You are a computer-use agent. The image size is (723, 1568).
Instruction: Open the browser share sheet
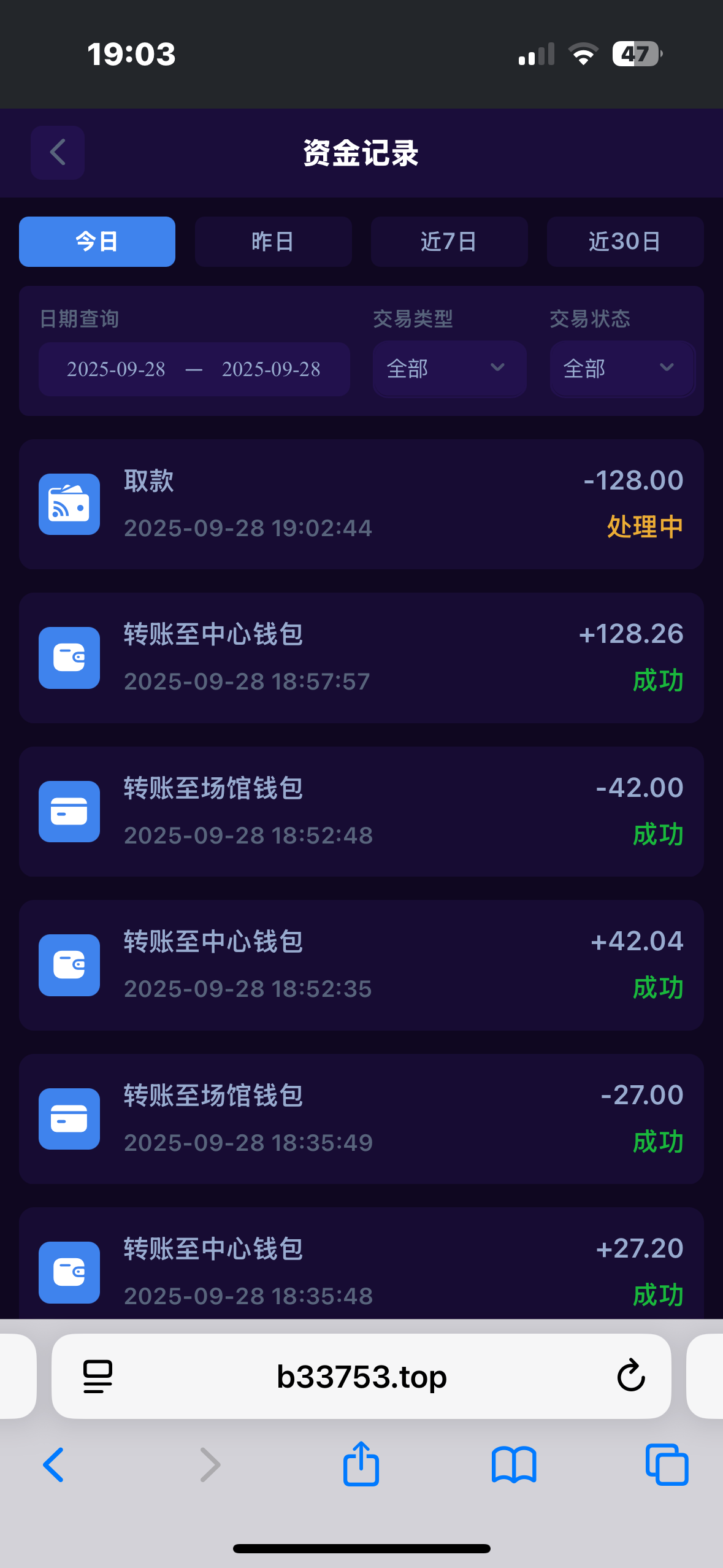361,1464
